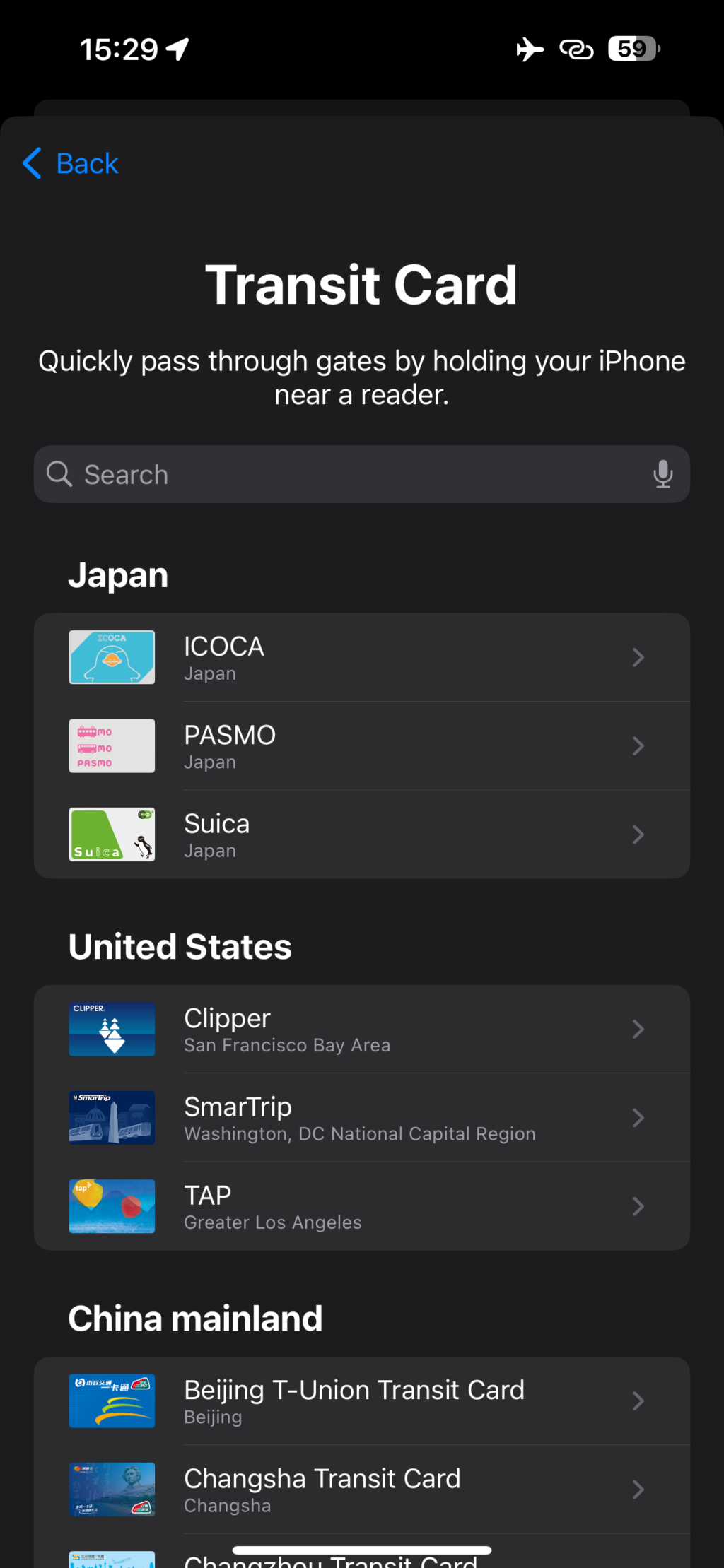Tap the location arrow next to the clock
Image resolution: width=724 pixels, height=1568 pixels.
point(178,48)
